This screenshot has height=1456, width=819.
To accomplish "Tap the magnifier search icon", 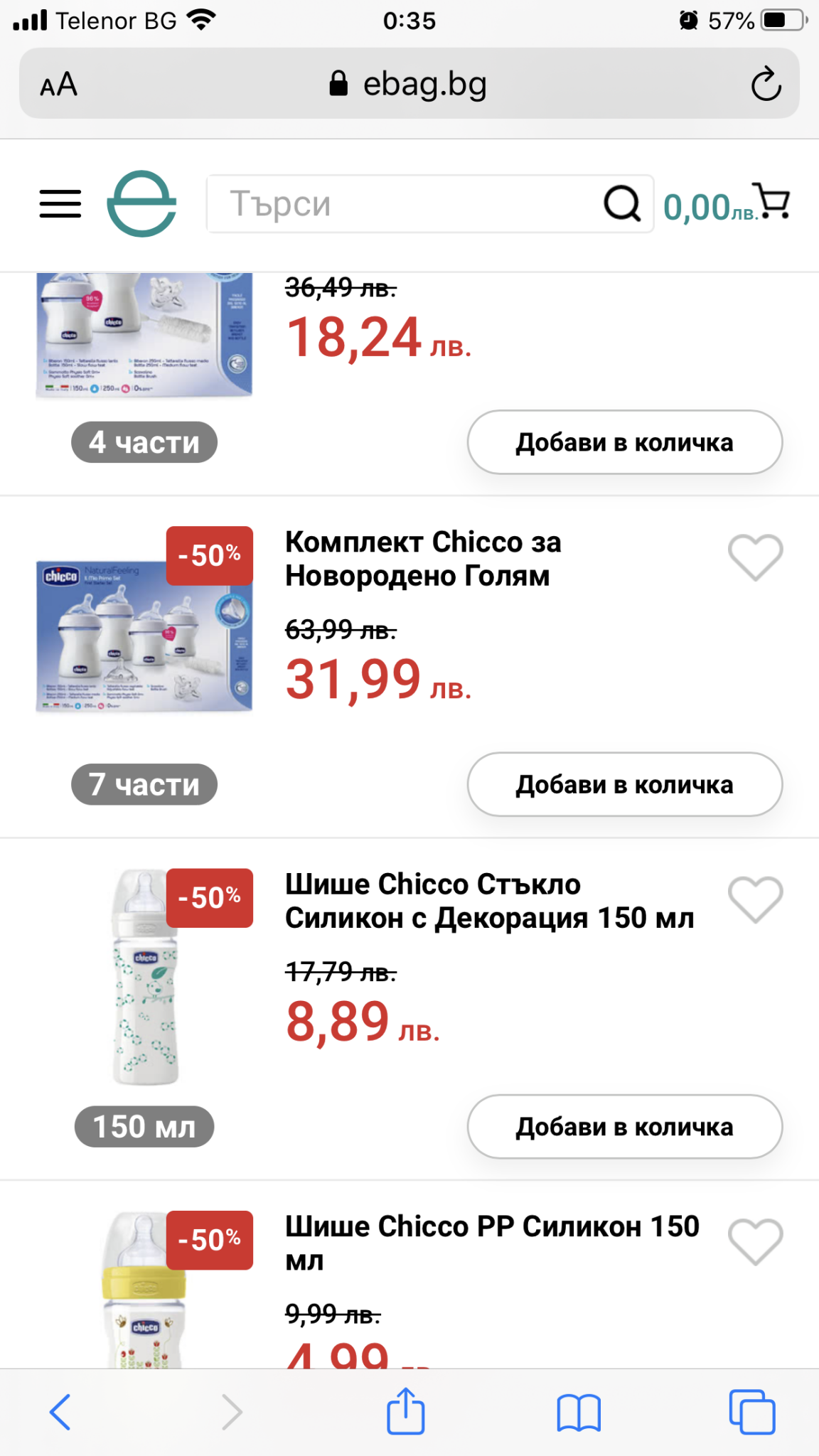I will pyautogui.click(x=622, y=204).
